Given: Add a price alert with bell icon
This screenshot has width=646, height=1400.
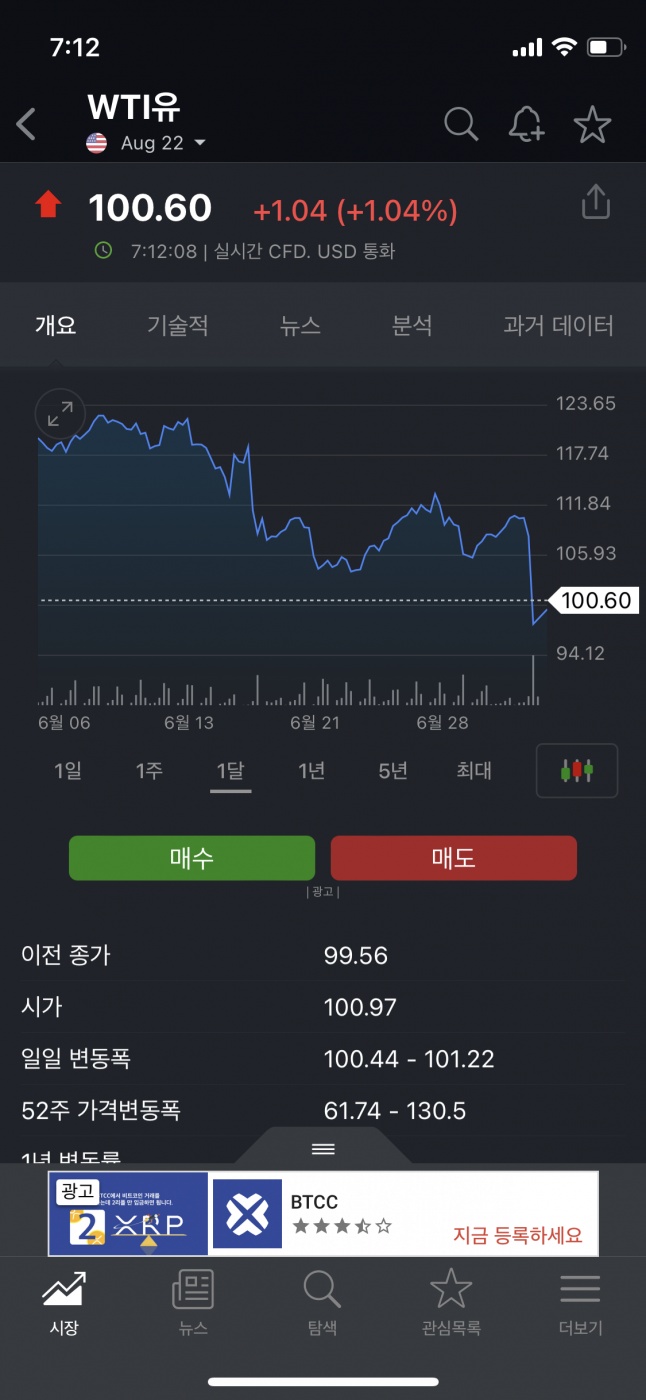Looking at the screenshot, I should 527,124.
